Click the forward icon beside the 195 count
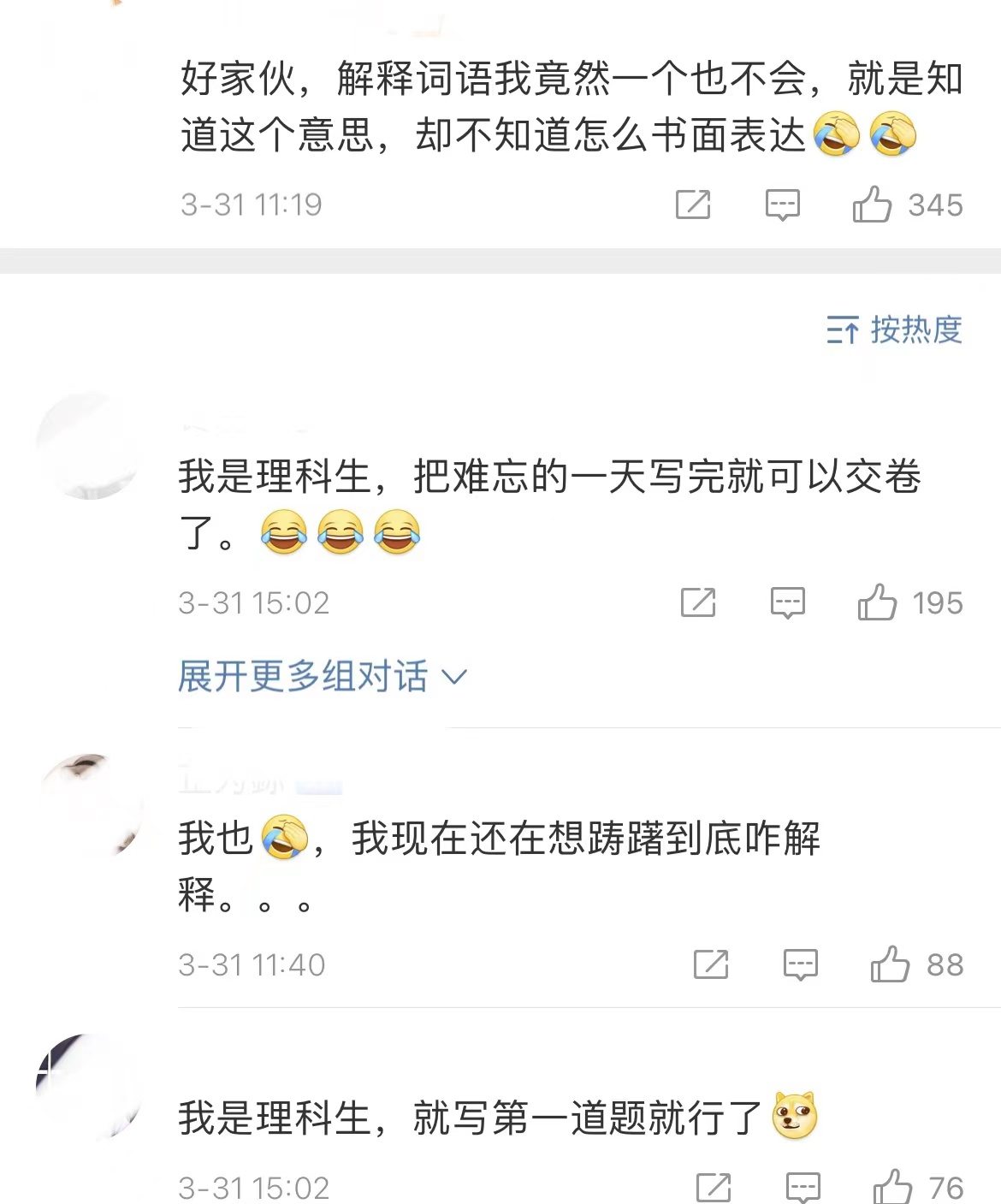The width and height of the screenshot is (1001, 1204). coord(698,603)
